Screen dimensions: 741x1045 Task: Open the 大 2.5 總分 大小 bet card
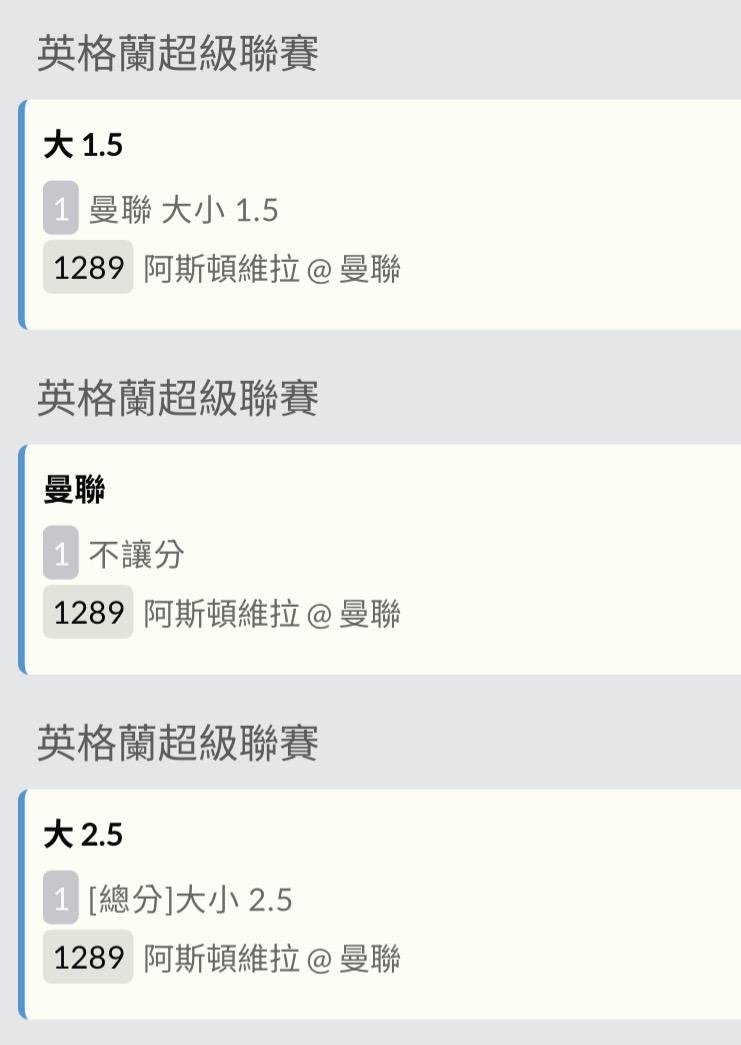(x=380, y=904)
